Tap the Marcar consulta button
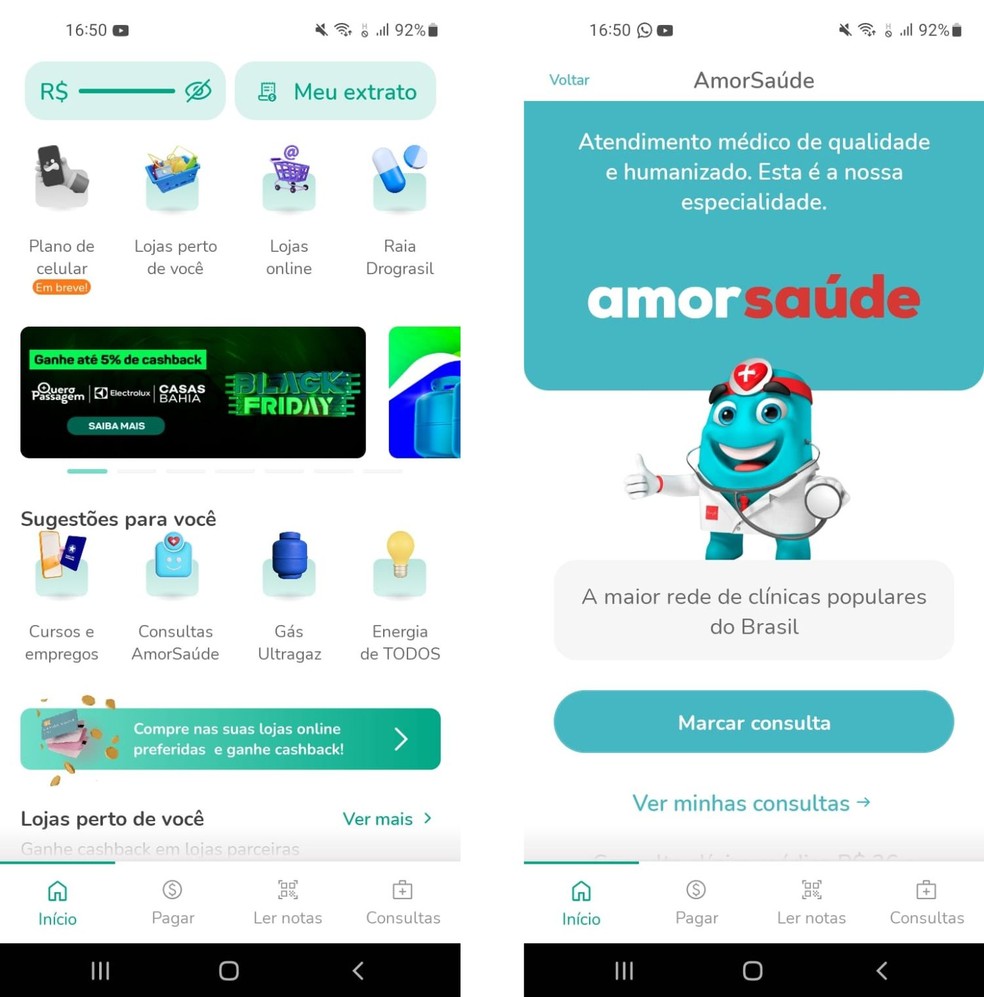 (x=753, y=722)
